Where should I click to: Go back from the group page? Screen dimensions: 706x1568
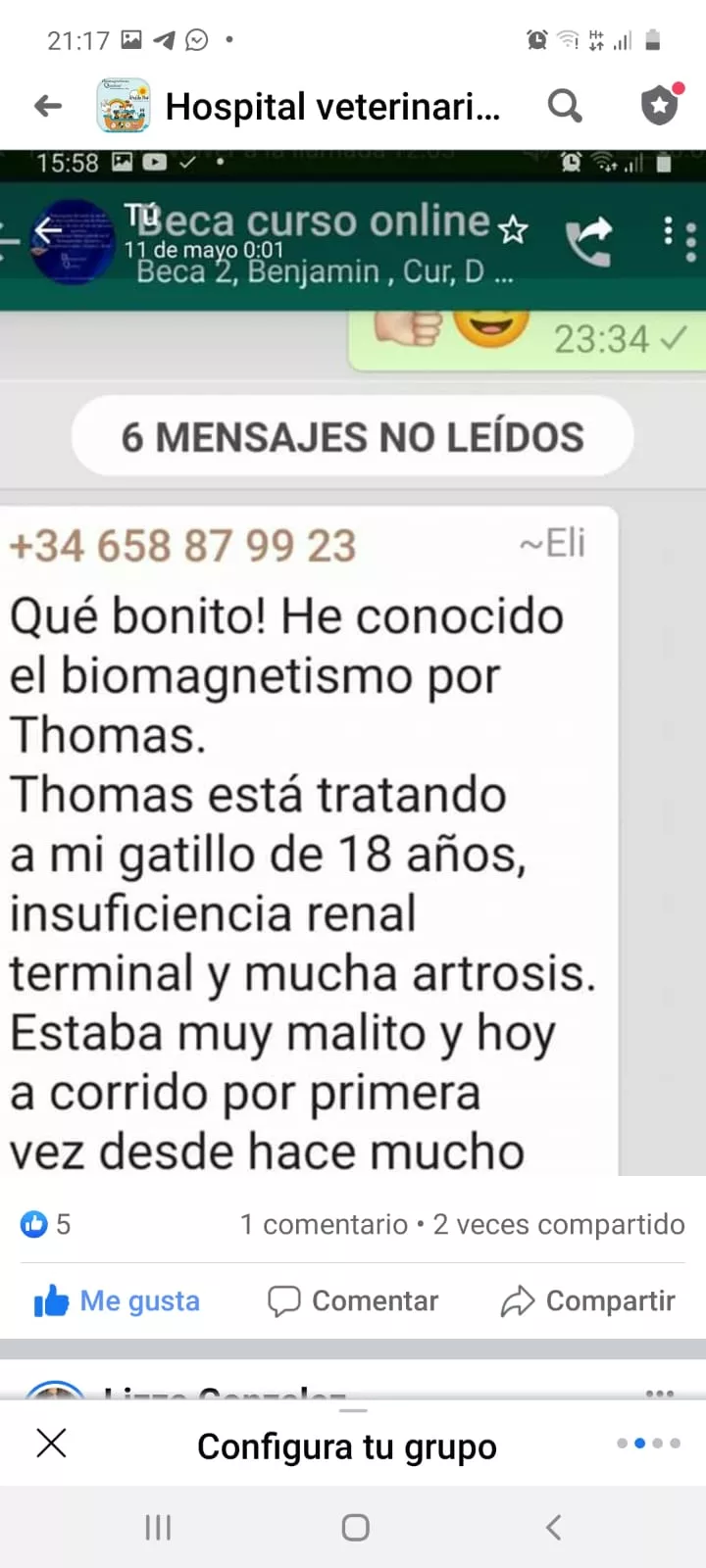(x=47, y=106)
